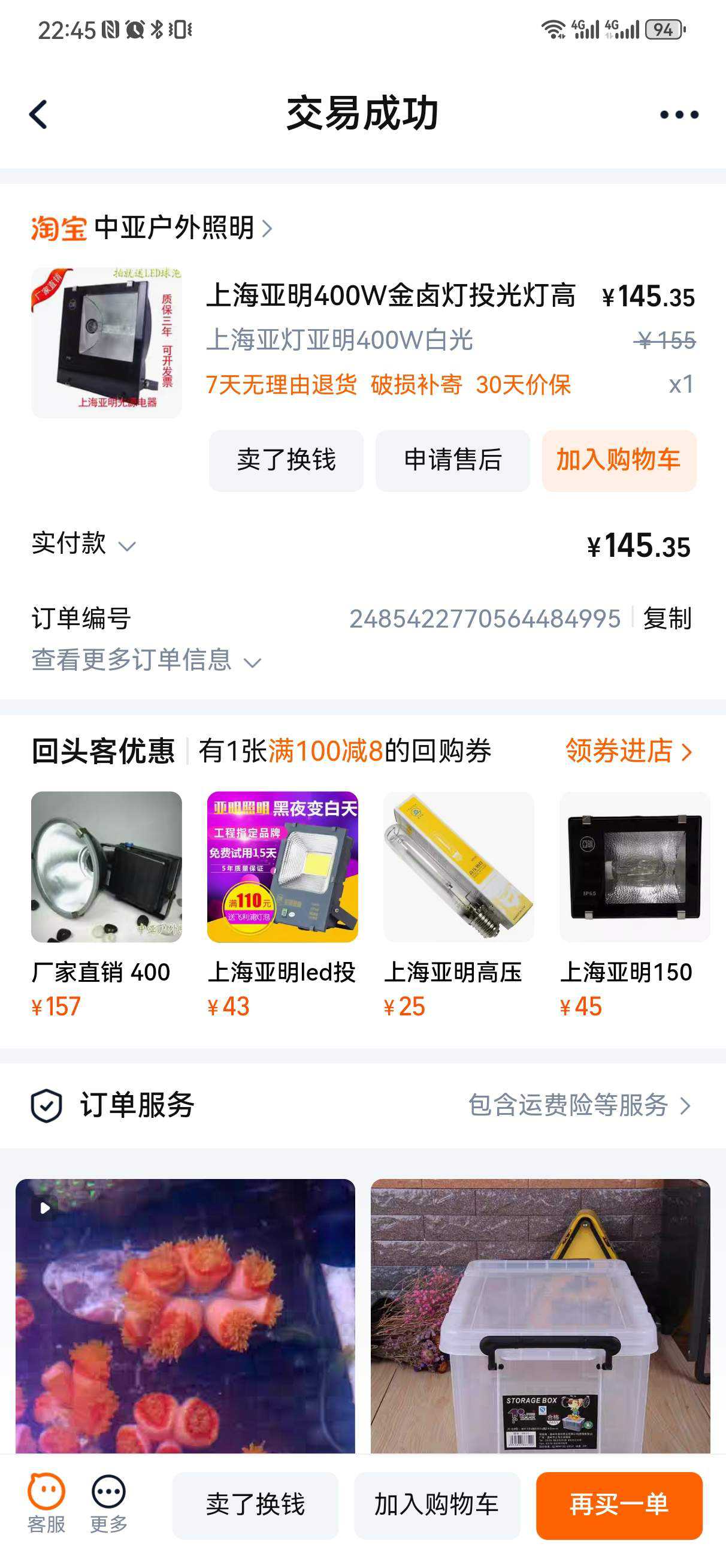Tap the orange 加入购物车 under the product

click(618, 460)
